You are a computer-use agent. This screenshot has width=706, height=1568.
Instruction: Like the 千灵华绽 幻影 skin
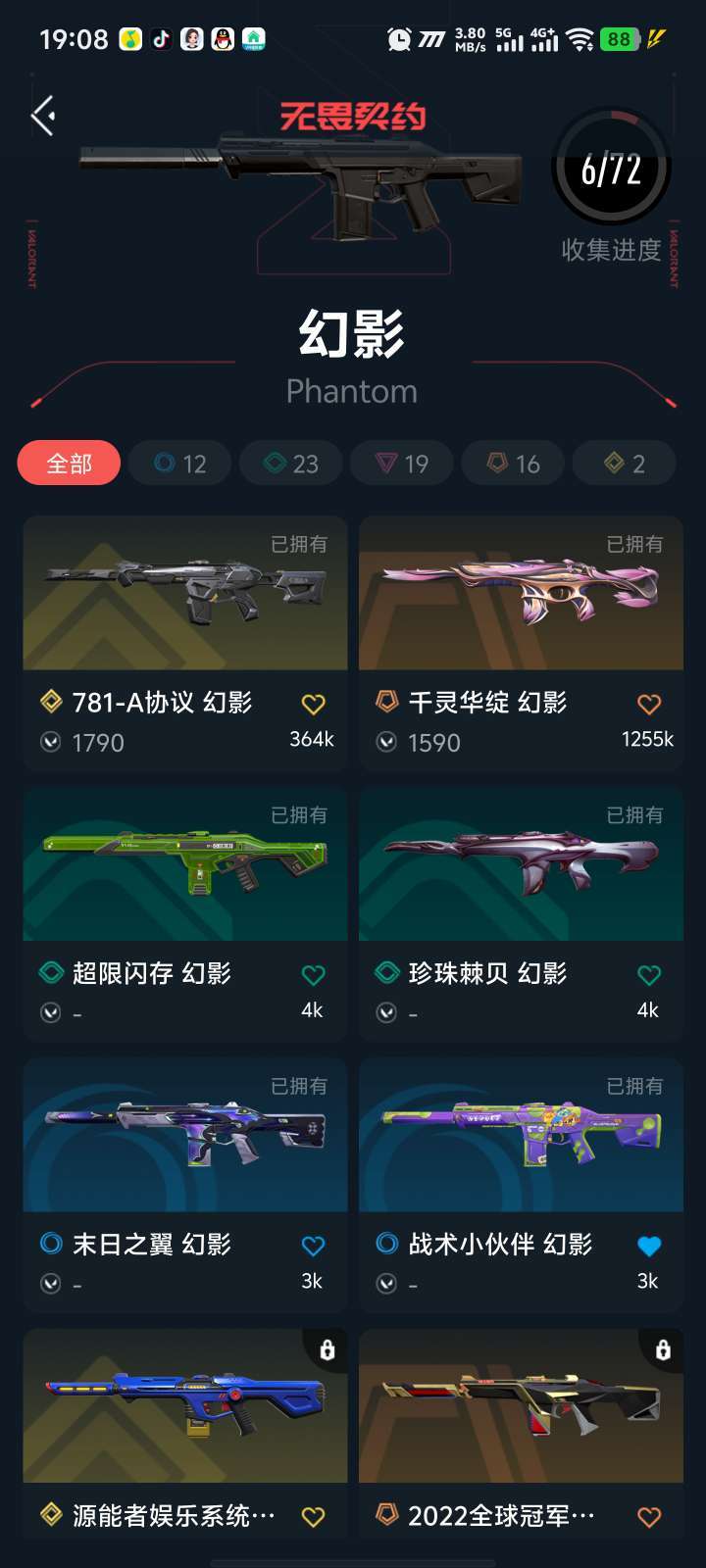[649, 704]
